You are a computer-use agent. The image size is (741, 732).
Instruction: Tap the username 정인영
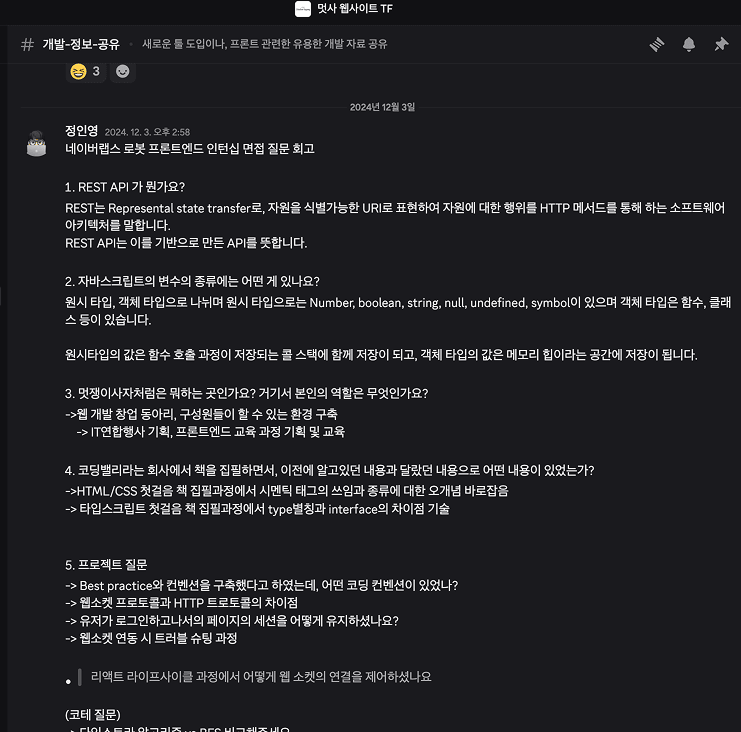tap(81, 131)
